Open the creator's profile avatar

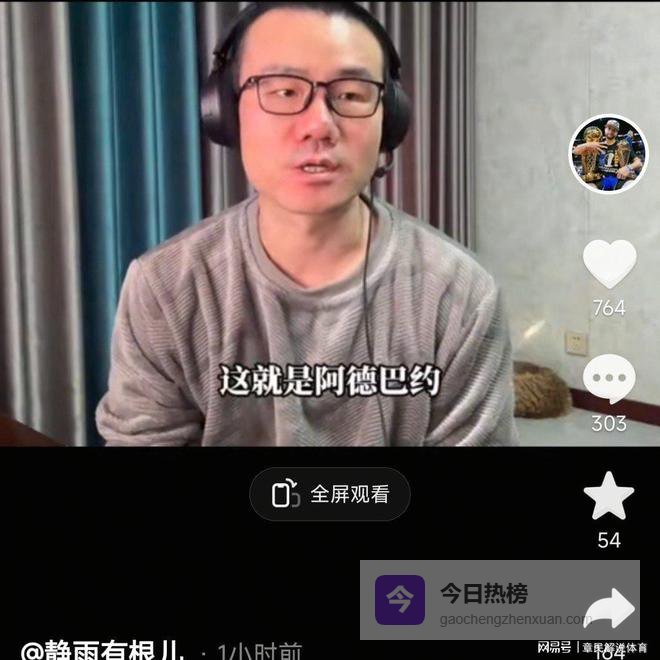tap(608, 155)
